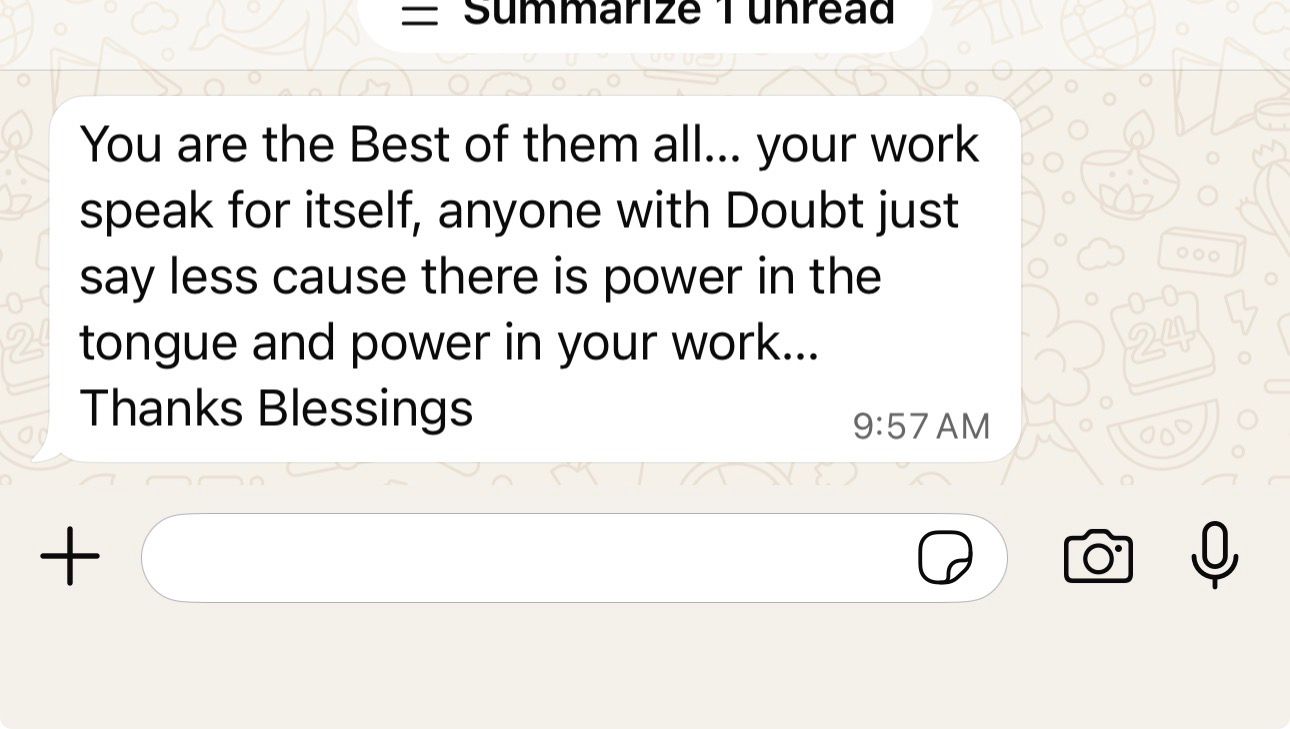
Task: Open the attachment plus menu
Action: [70, 557]
